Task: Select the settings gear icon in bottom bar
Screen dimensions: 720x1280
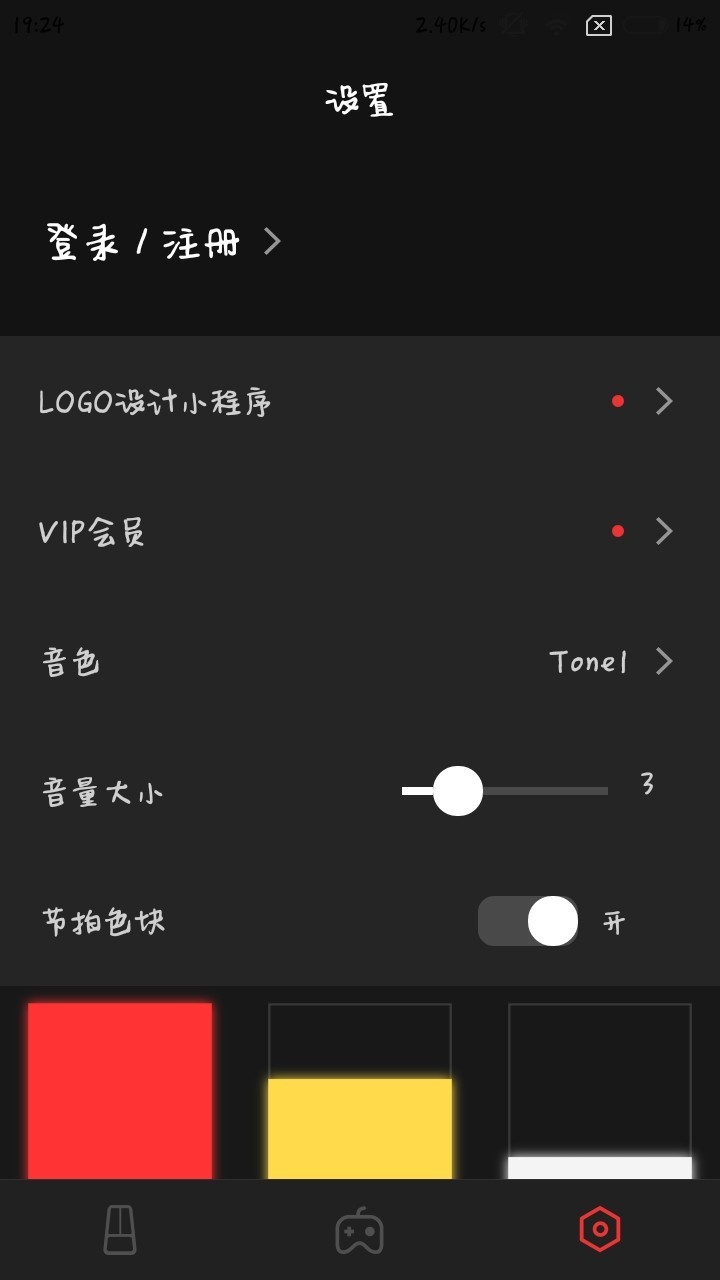Action: coord(598,1232)
